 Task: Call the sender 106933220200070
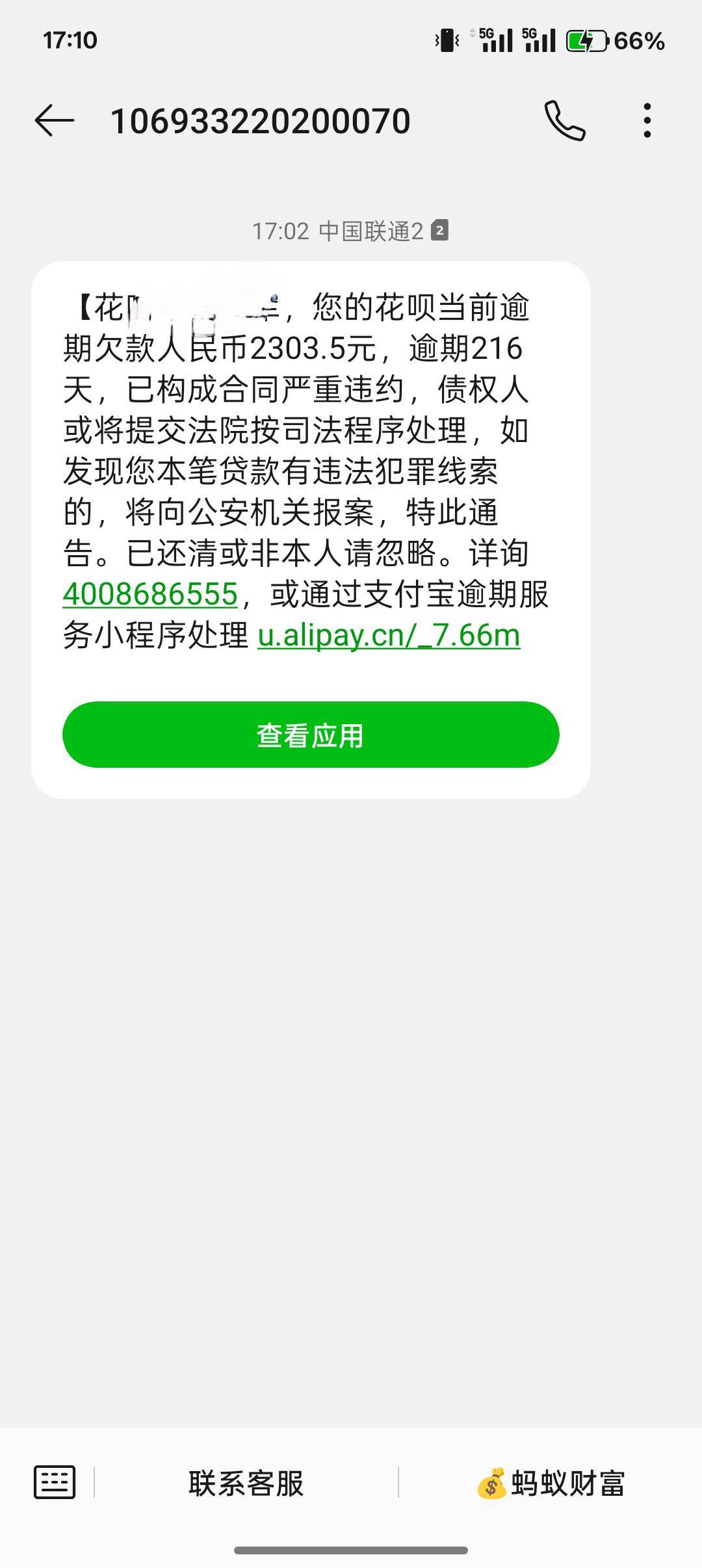coord(564,121)
